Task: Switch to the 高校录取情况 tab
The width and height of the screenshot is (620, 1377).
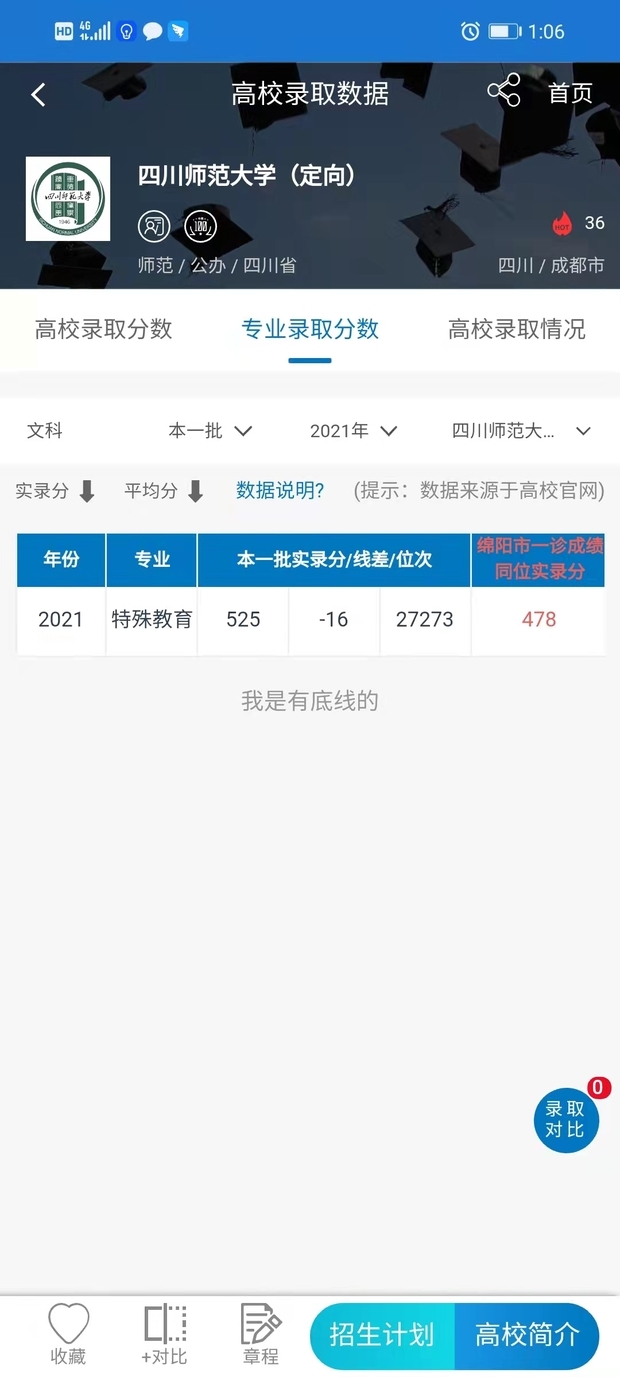Action: (516, 329)
